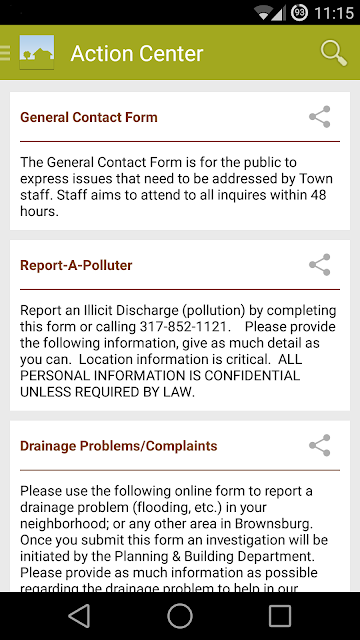The width and height of the screenshot is (360, 640).
Task: Open the search magnifier in app bar
Action: [334, 53]
